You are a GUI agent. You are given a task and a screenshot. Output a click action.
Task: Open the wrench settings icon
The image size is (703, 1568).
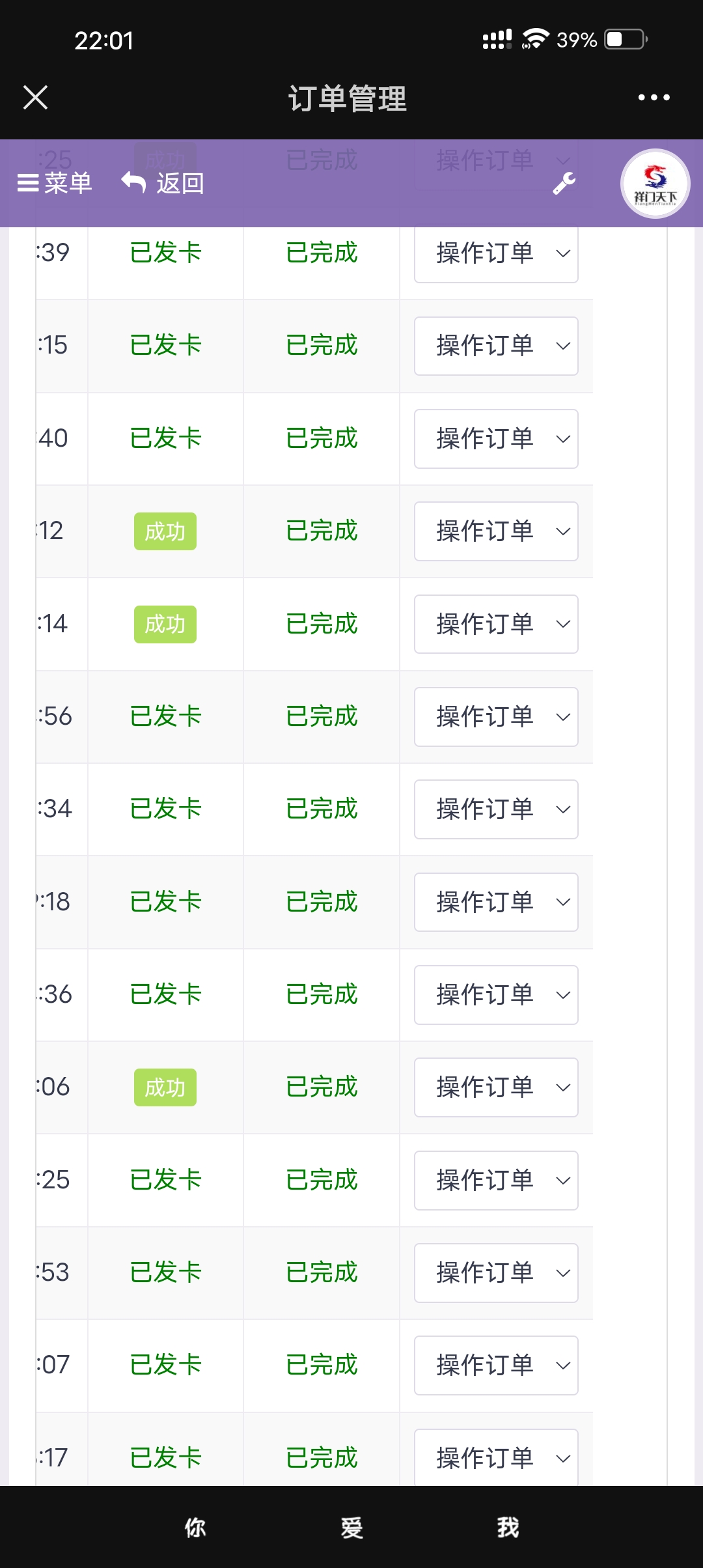(564, 183)
